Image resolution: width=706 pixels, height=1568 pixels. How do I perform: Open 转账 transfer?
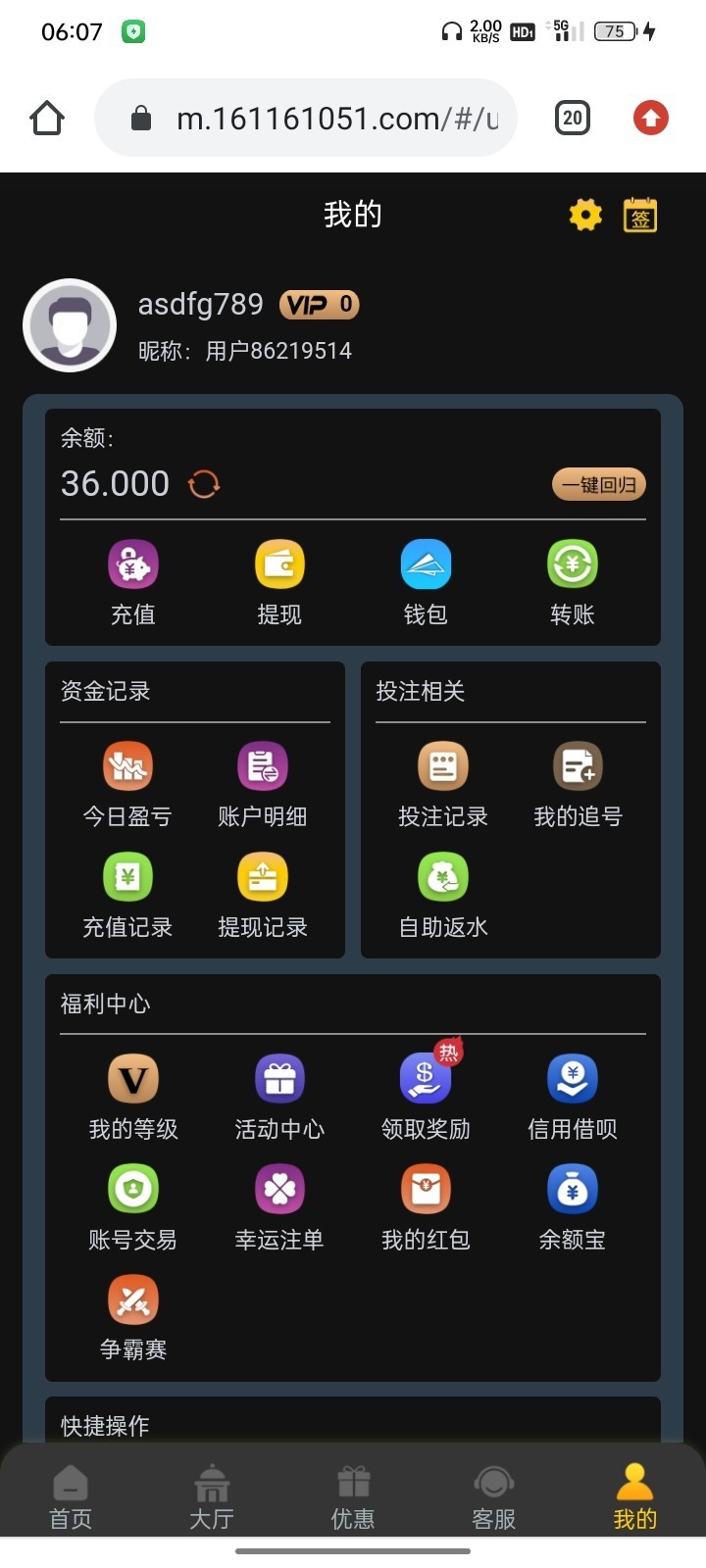tap(573, 582)
